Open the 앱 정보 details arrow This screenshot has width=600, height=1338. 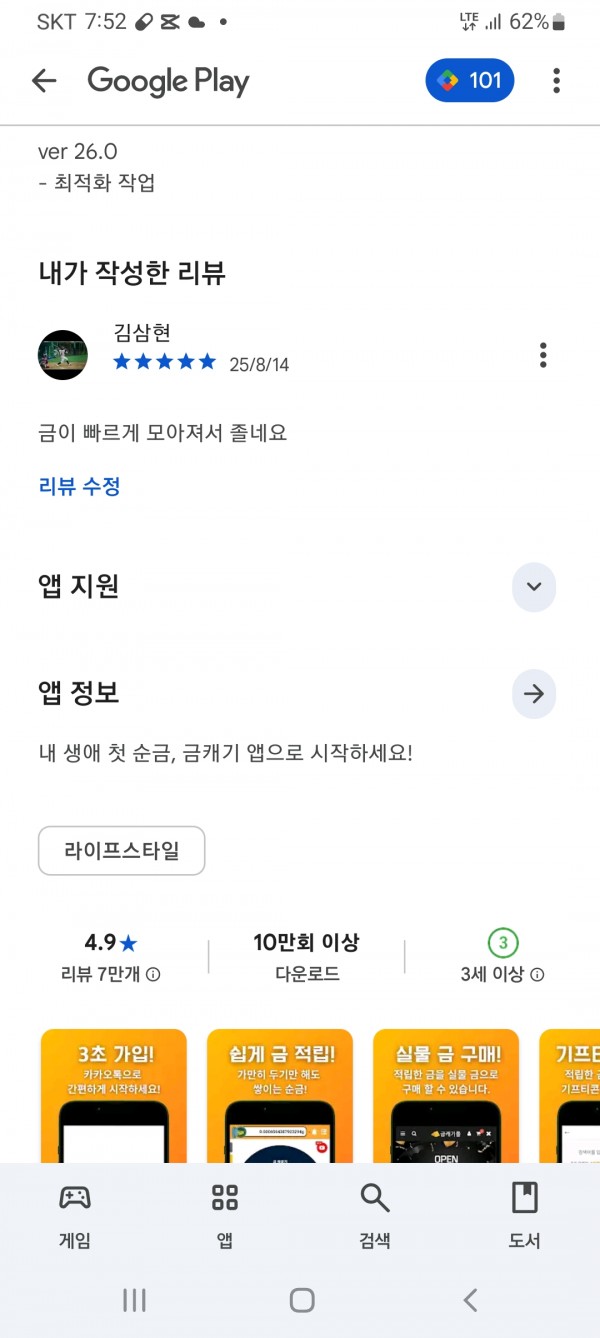(x=534, y=694)
